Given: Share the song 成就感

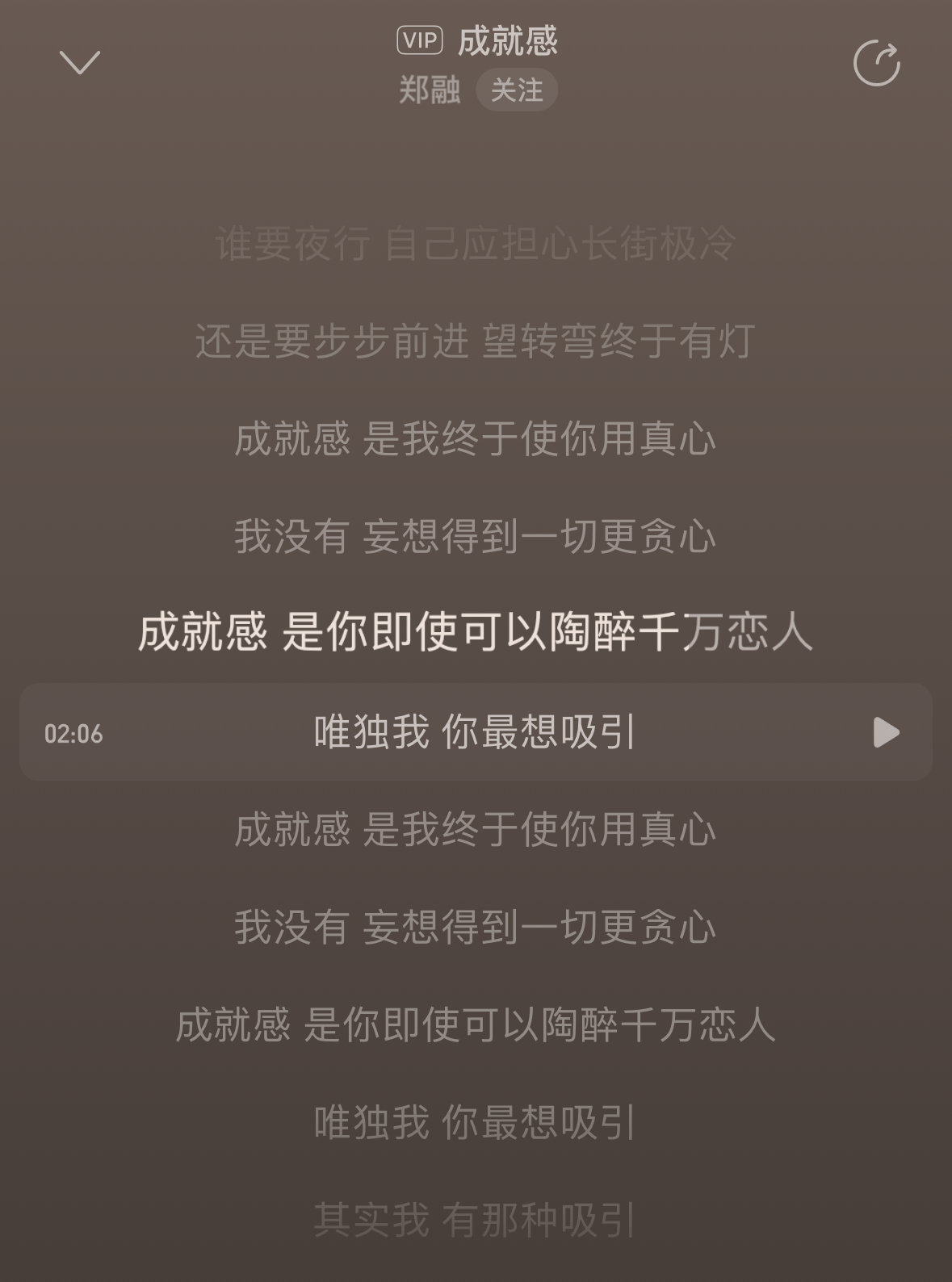Looking at the screenshot, I should pos(876,63).
